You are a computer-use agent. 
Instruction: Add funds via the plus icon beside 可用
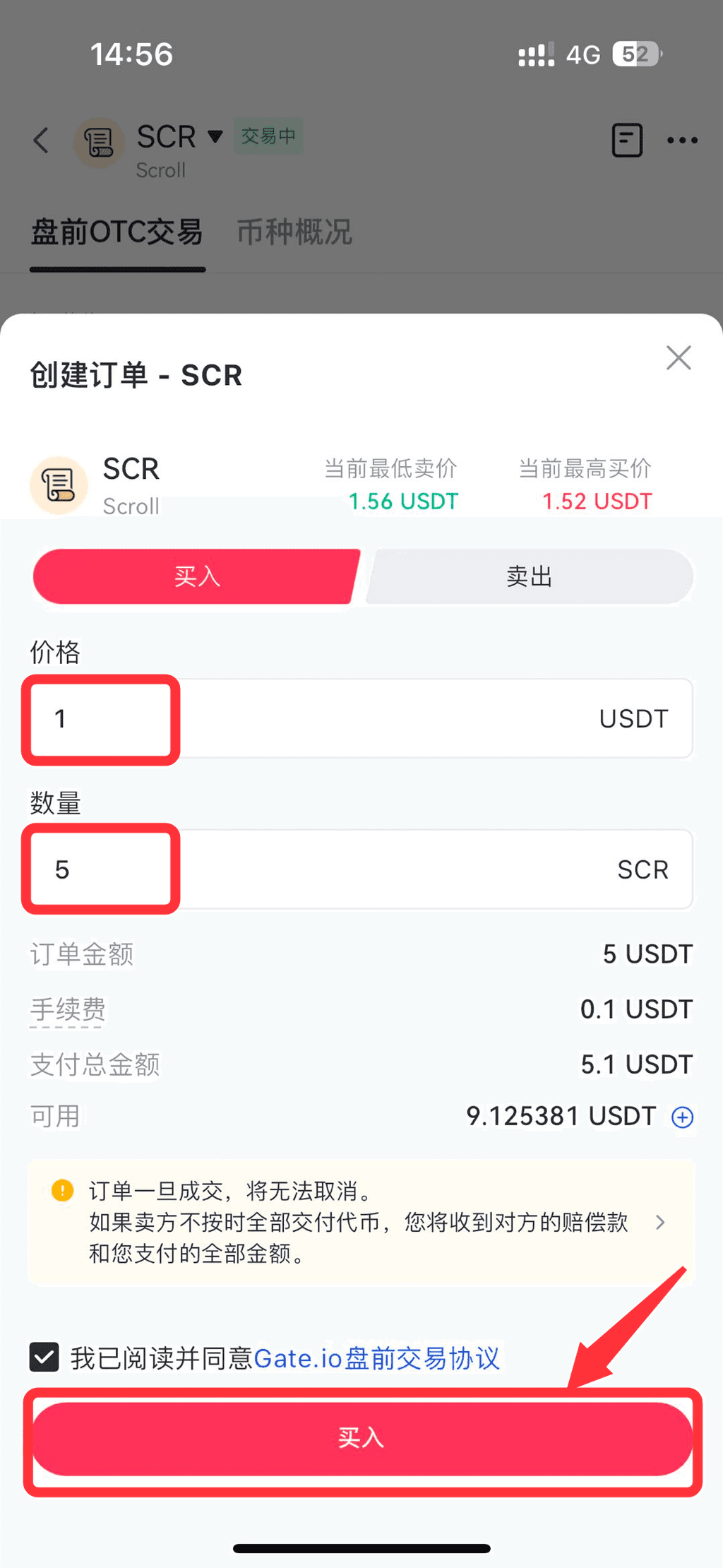(682, 1117)
